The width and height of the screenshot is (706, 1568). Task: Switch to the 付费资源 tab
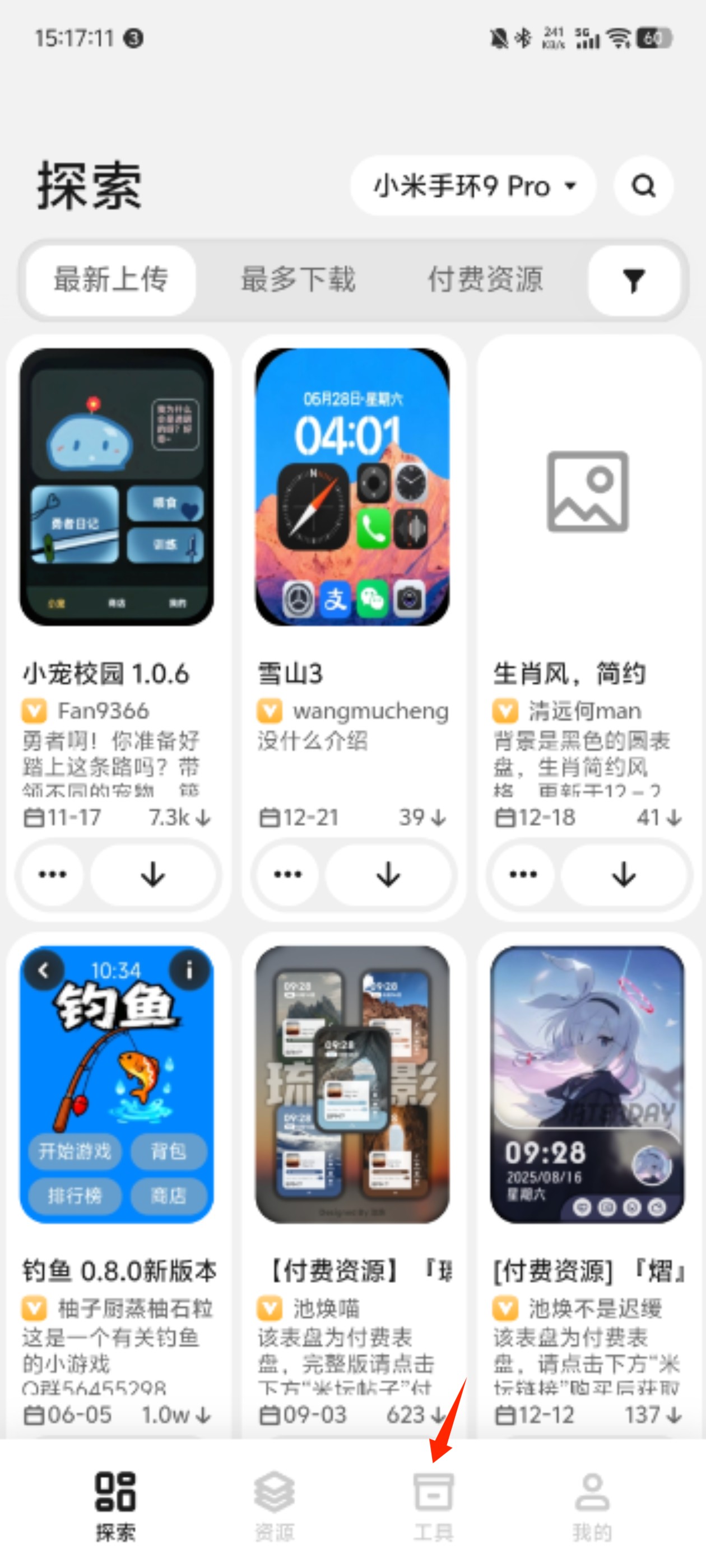click(x=485, y=281)
